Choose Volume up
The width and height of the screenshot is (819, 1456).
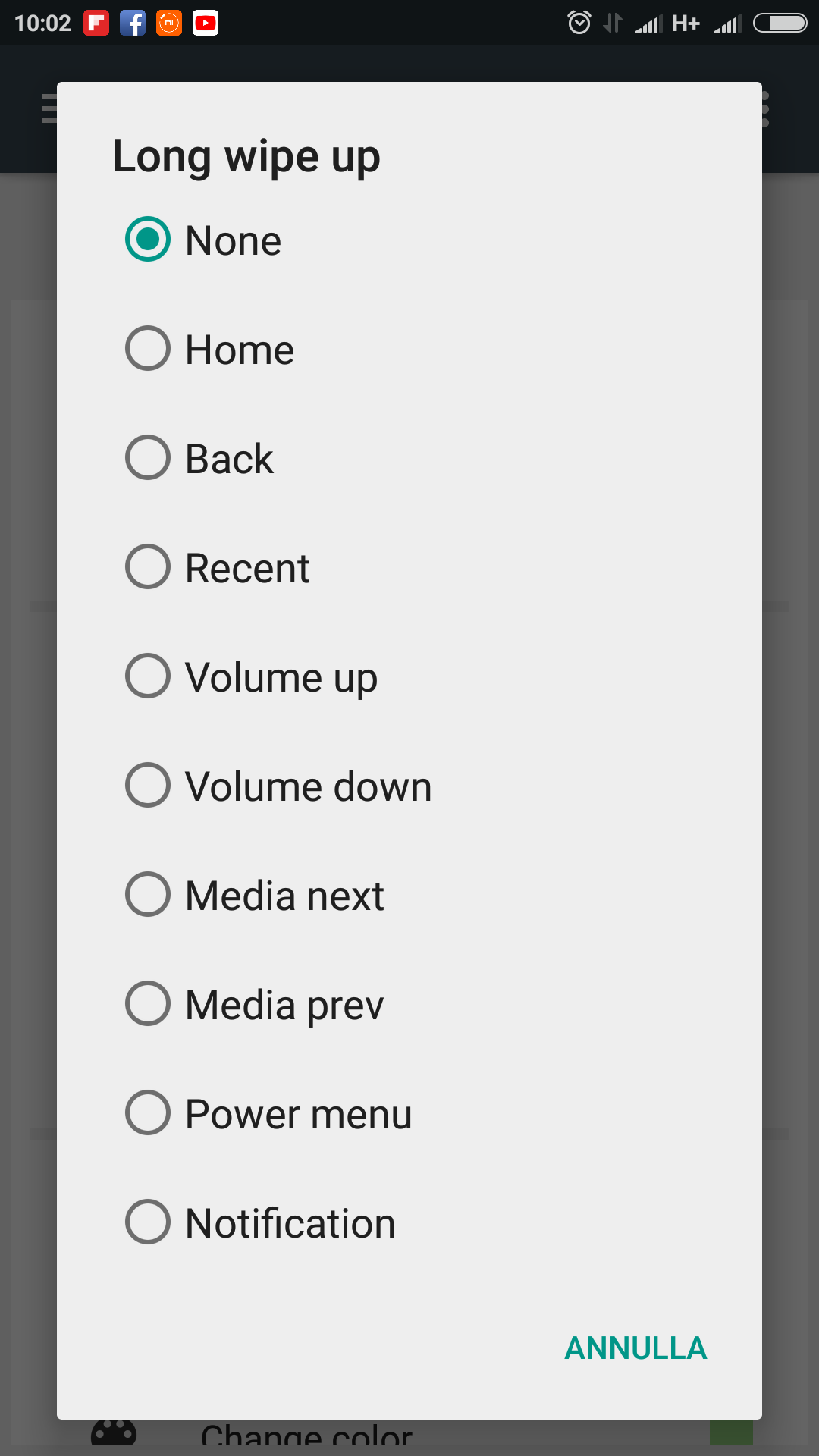point(409,676)
